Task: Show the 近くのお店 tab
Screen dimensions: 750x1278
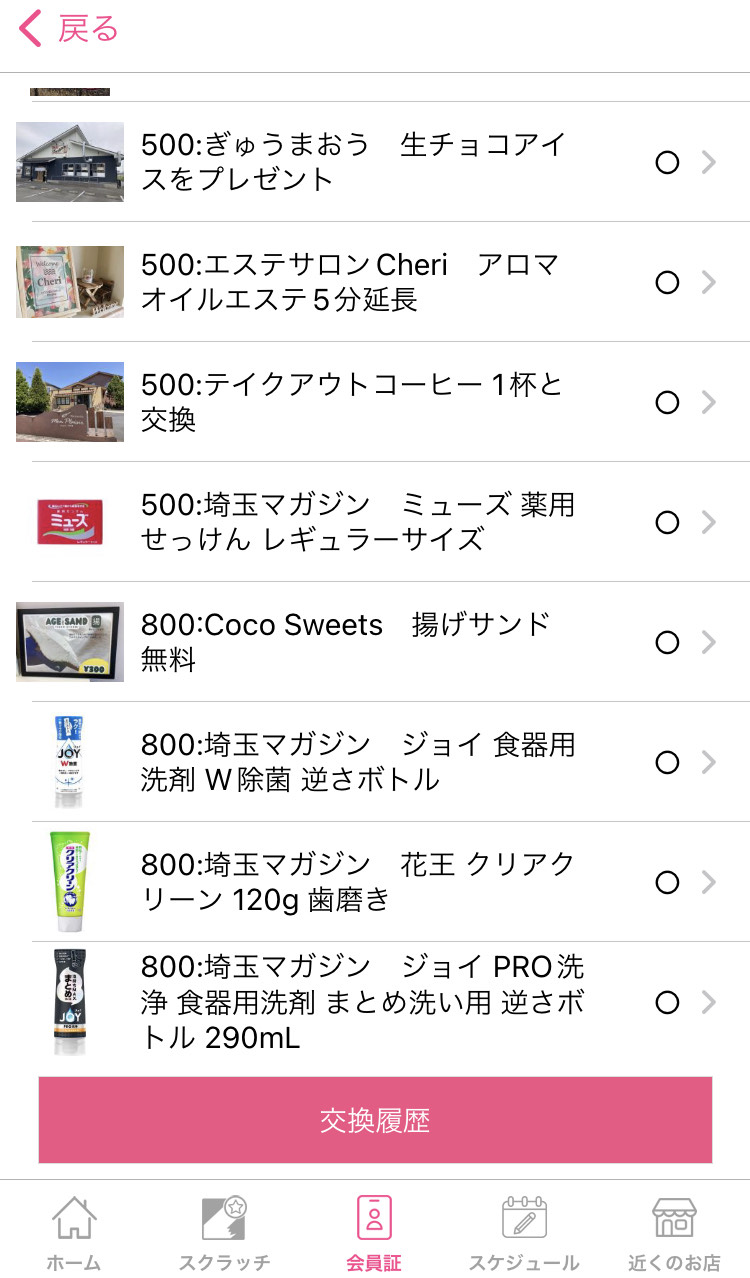Action: pyautogui.click(x=674, y=1232)
